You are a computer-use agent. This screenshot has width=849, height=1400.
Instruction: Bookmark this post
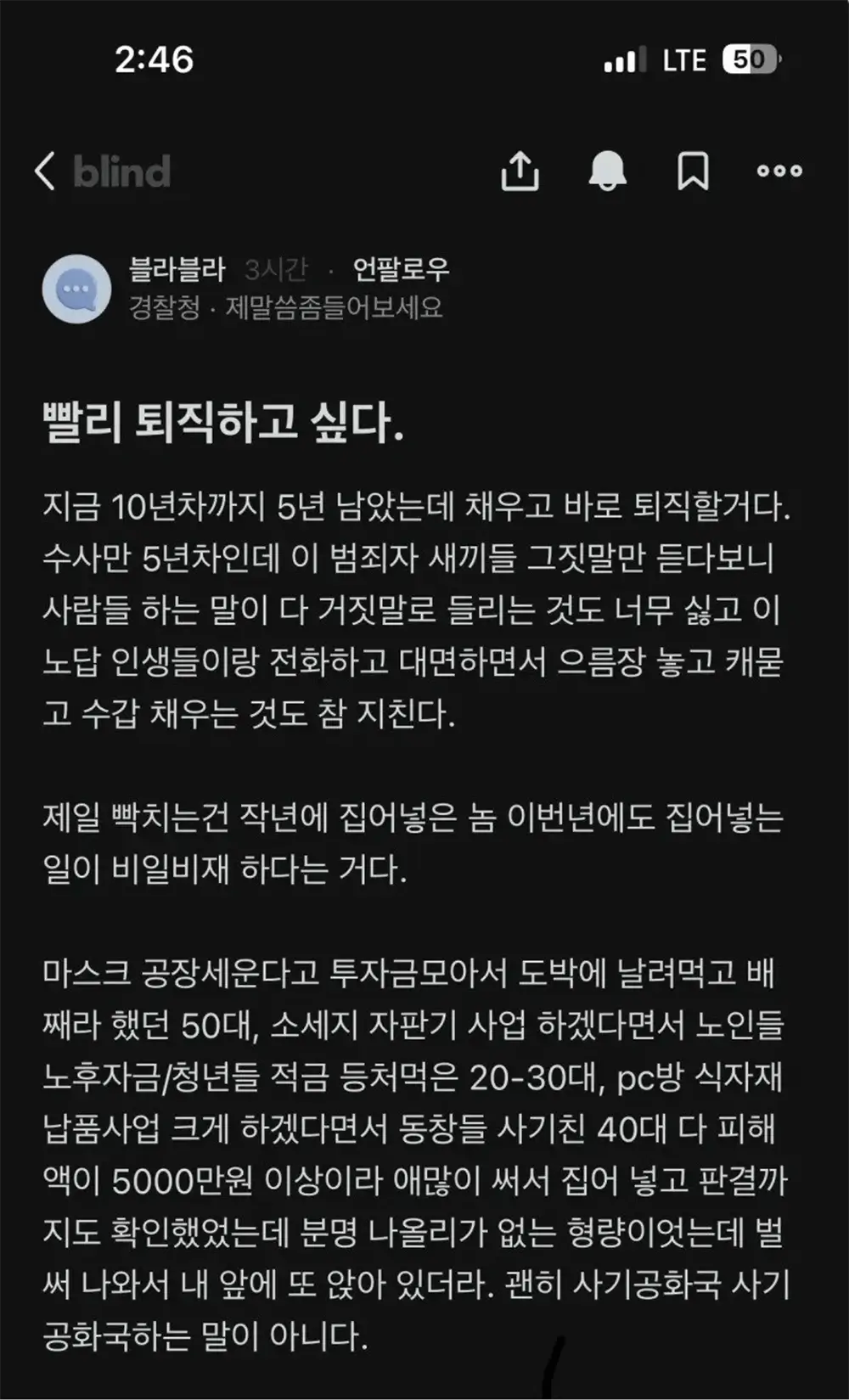693,171
